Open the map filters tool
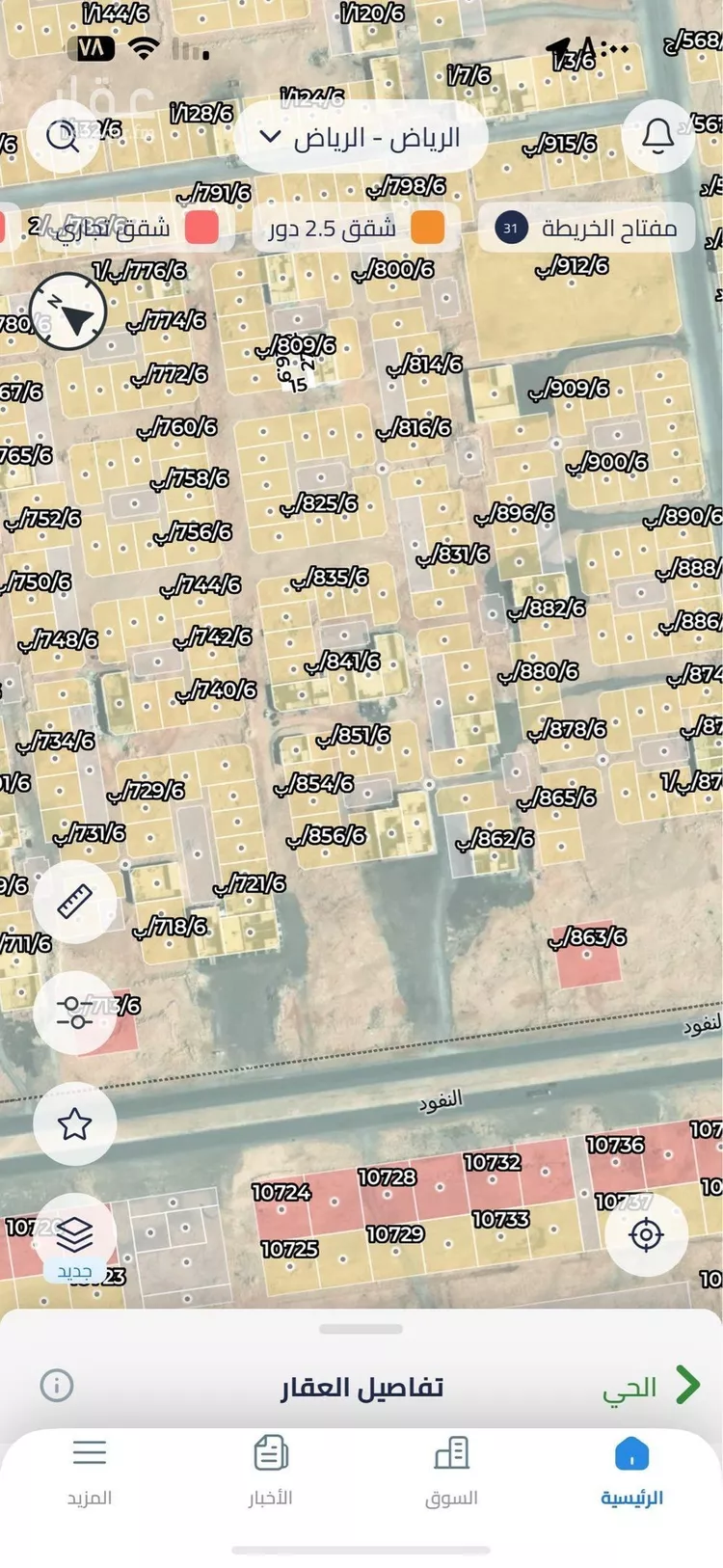723x1568 pixels. point(74,1013)
